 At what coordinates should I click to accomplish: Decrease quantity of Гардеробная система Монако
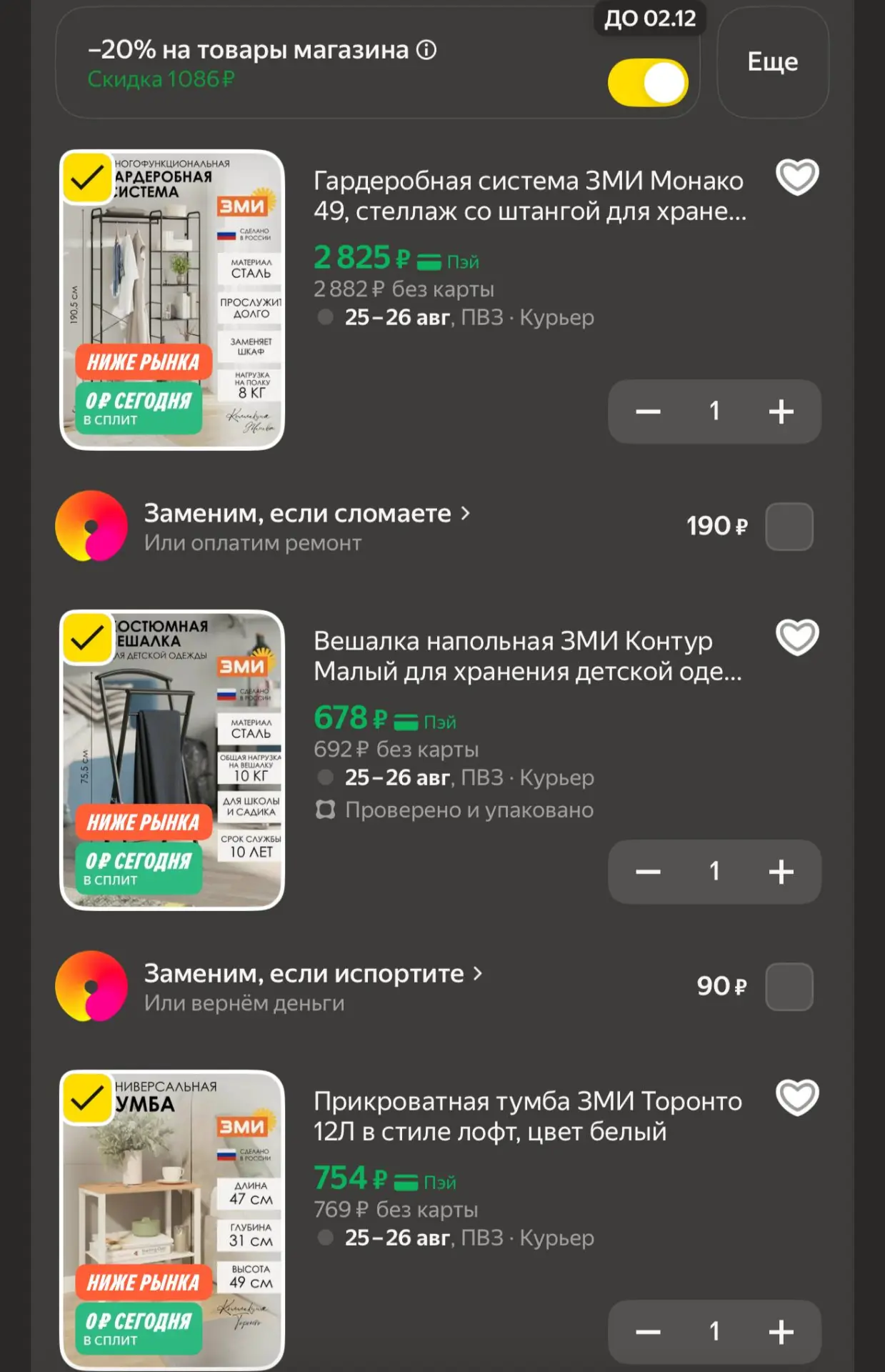tap(648, 412)
